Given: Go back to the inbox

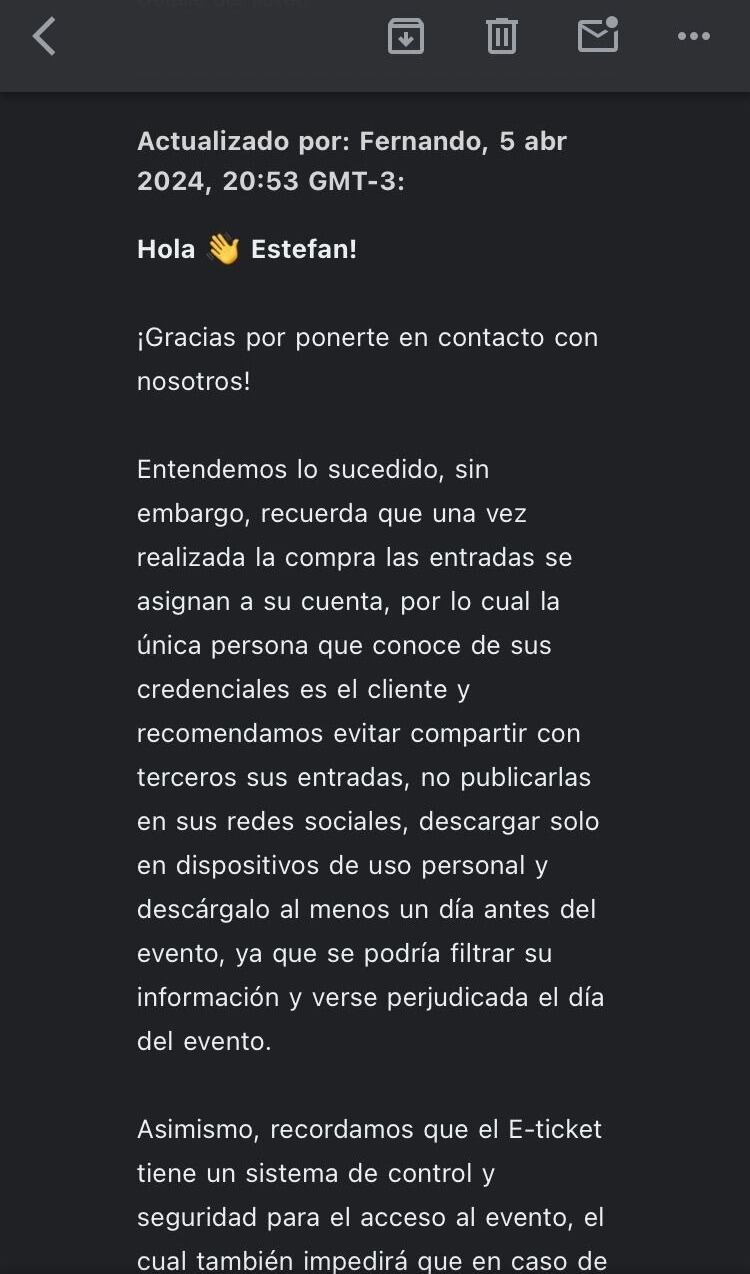Looking at the screenshot, I should point(44,37).
